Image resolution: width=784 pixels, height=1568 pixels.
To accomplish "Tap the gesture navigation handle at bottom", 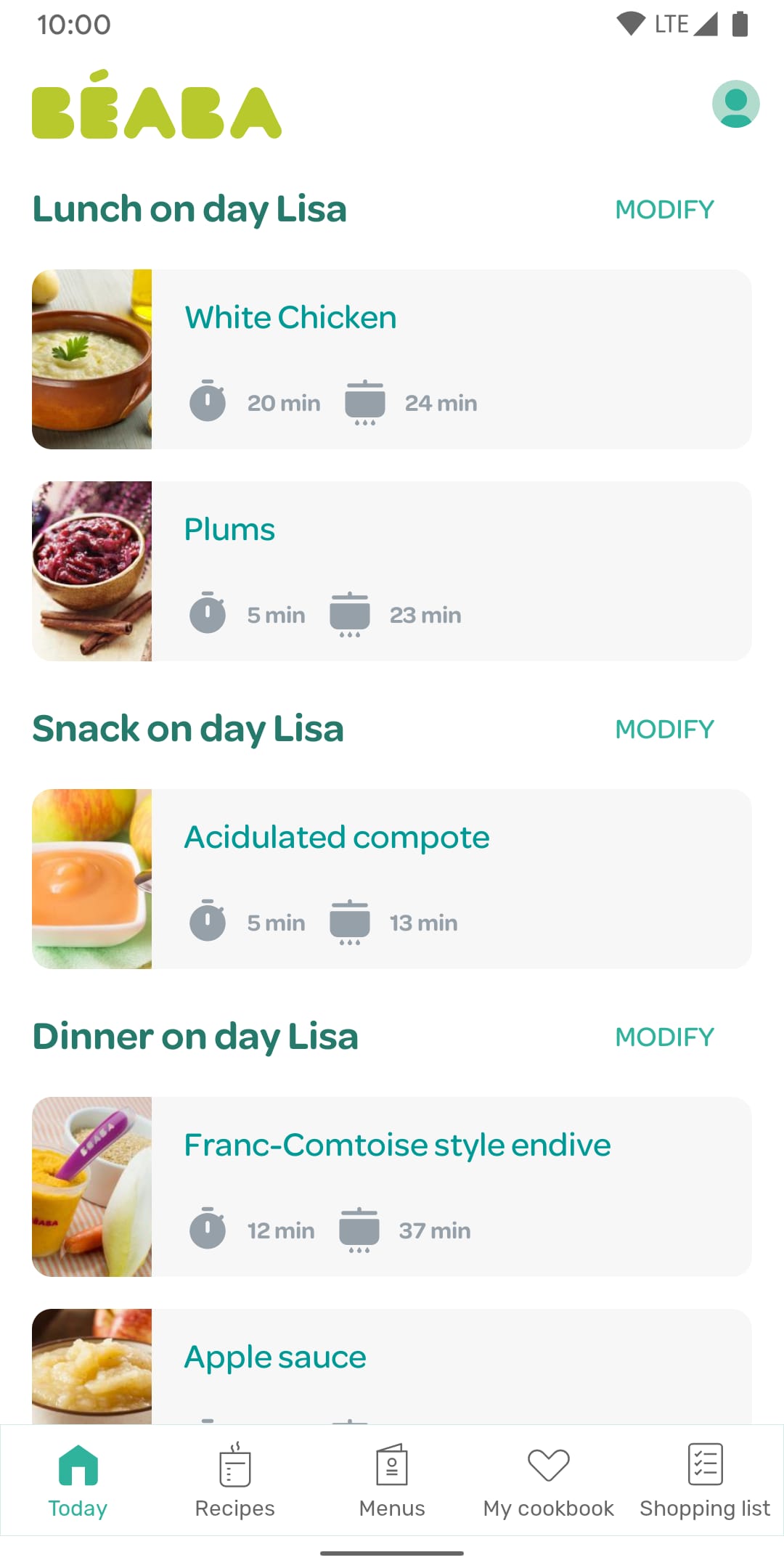I will click(391, 1552).
